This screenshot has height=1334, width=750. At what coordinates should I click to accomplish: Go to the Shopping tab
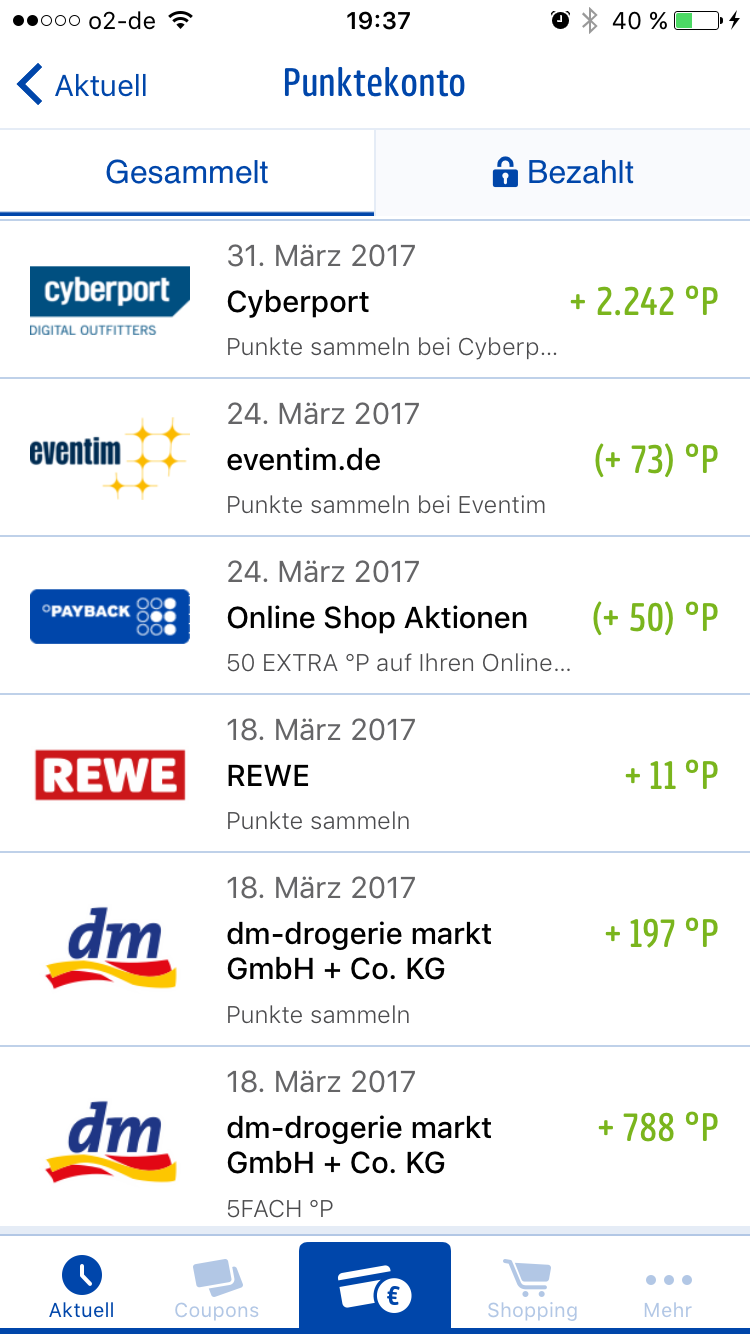532,1288
